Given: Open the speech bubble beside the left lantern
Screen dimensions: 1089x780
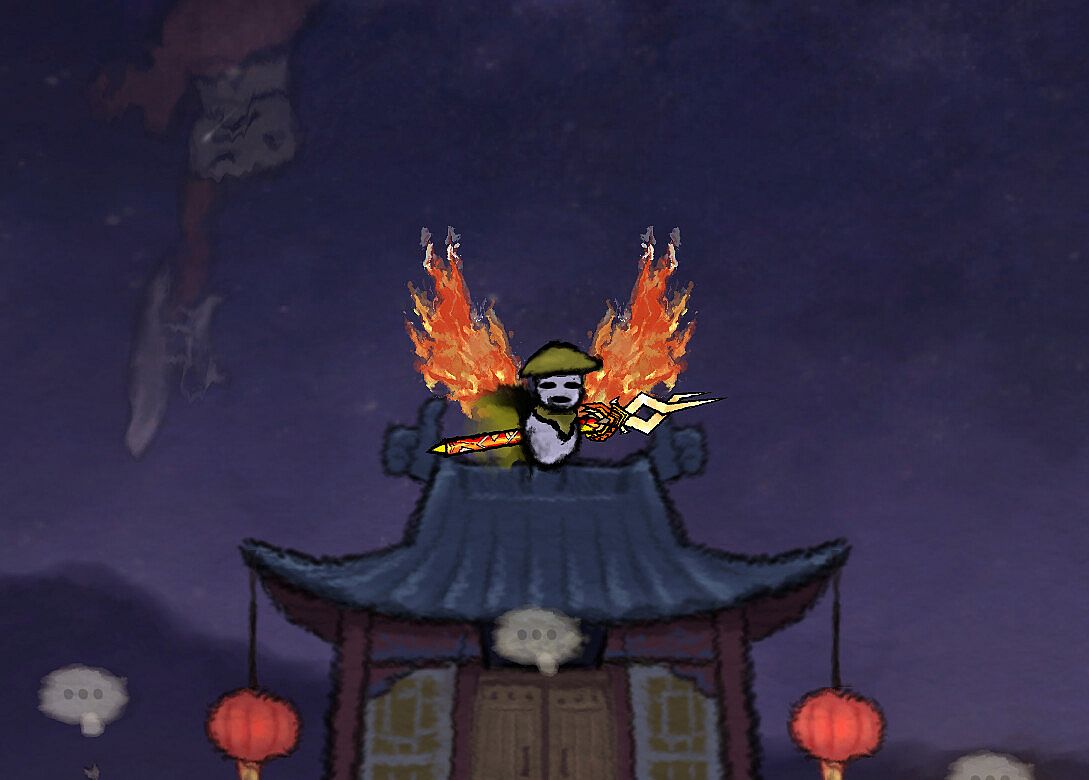Looking at the screenshot, I should point(83,695).
